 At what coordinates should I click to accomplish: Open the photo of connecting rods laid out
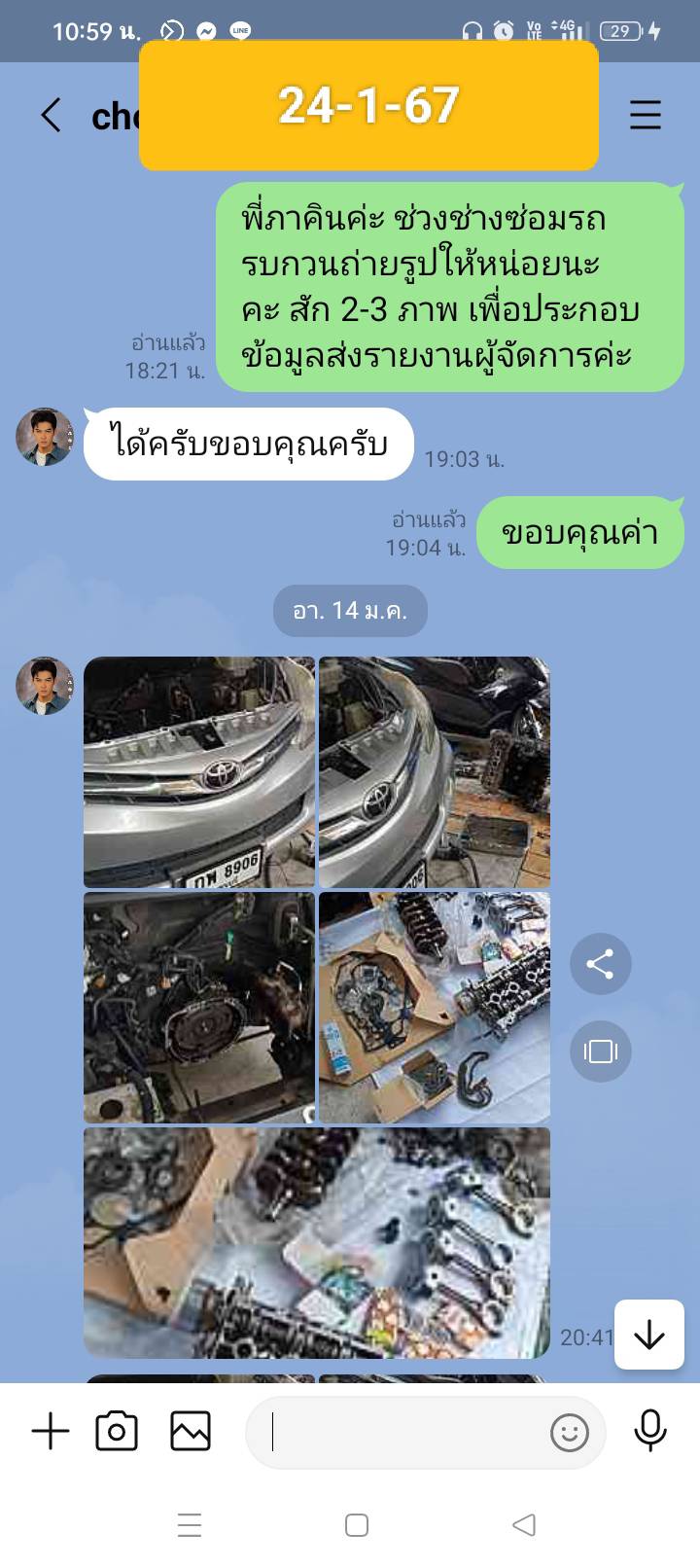pyautogui.click(x=317, y=1242)
